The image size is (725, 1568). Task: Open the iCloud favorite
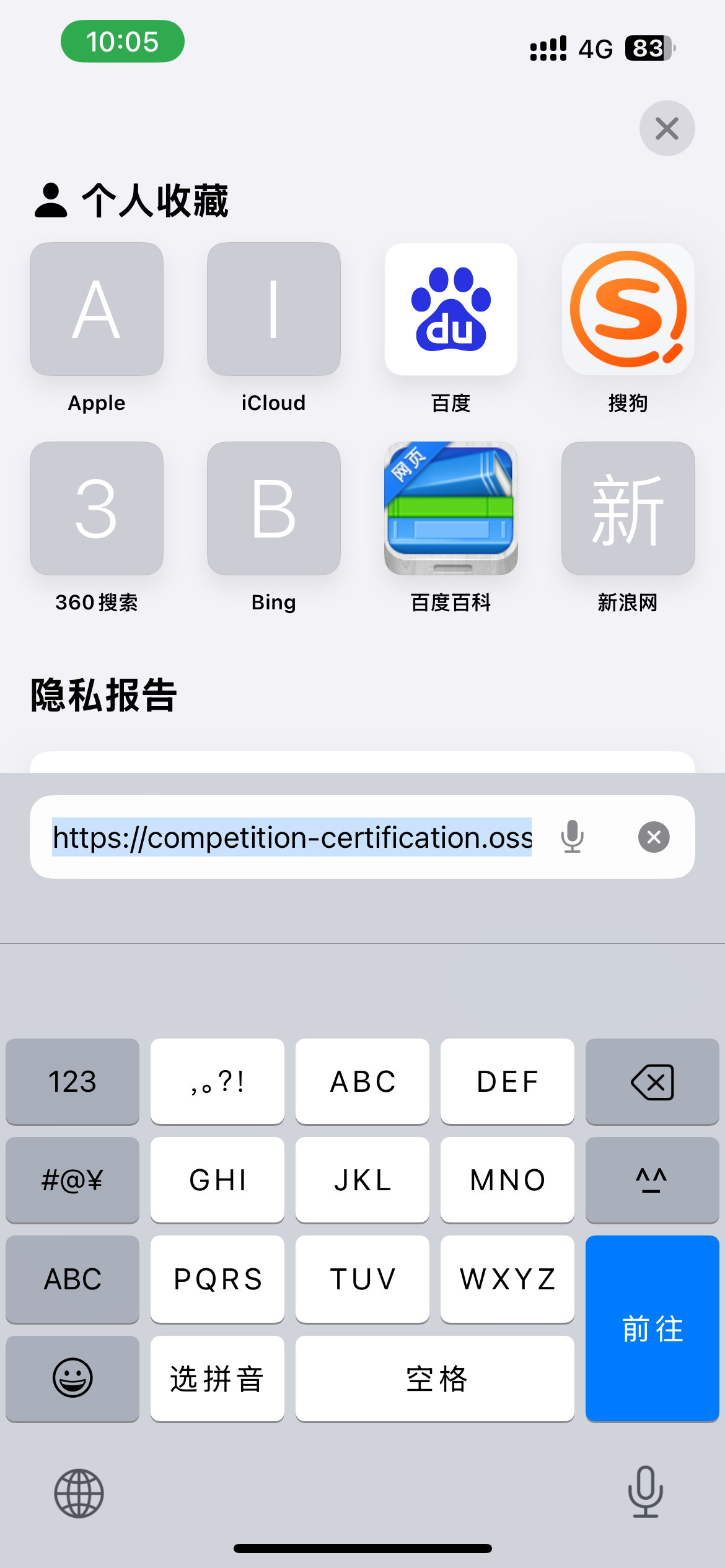coord(273,310)
